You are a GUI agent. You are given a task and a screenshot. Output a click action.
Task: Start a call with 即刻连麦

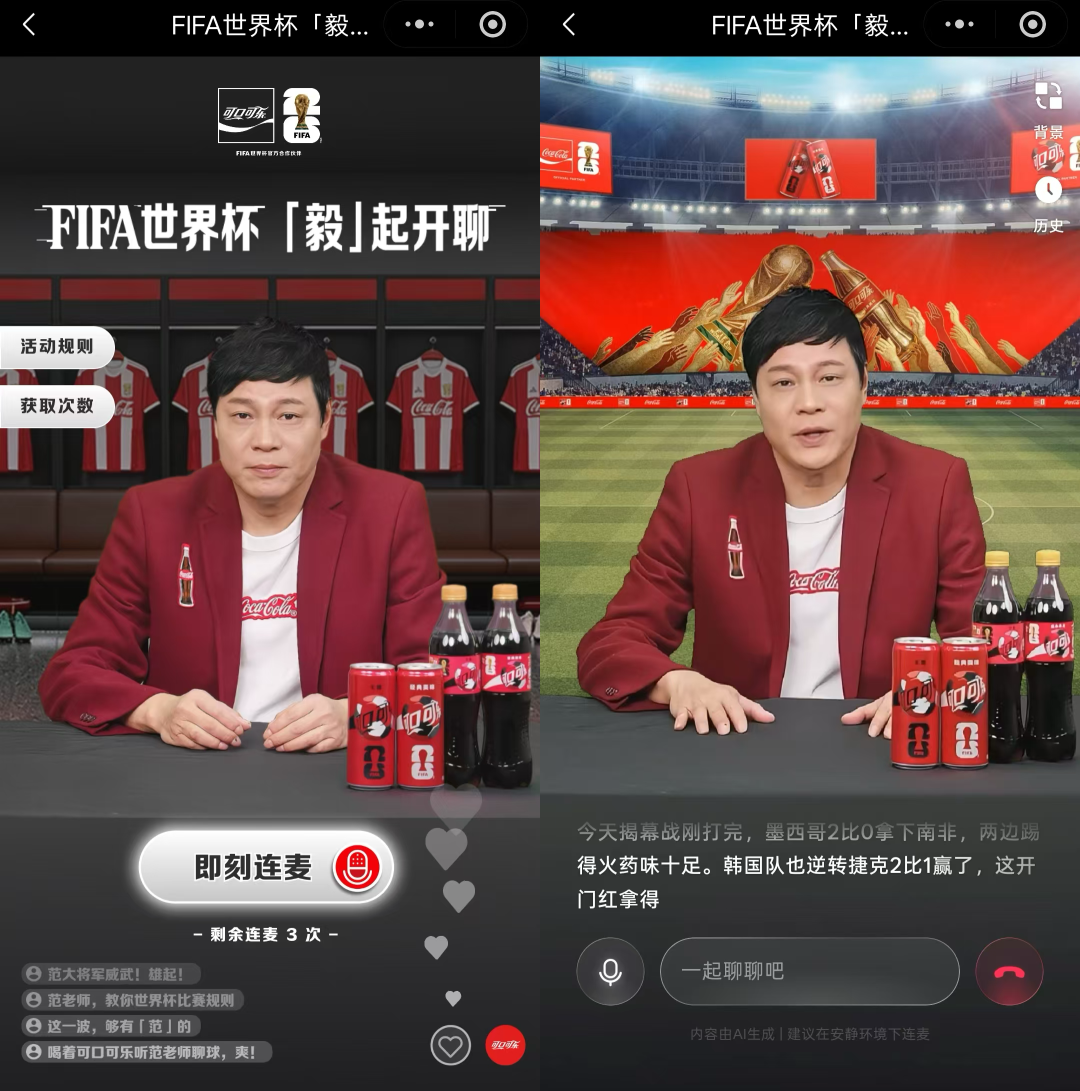tap(267, 867)
